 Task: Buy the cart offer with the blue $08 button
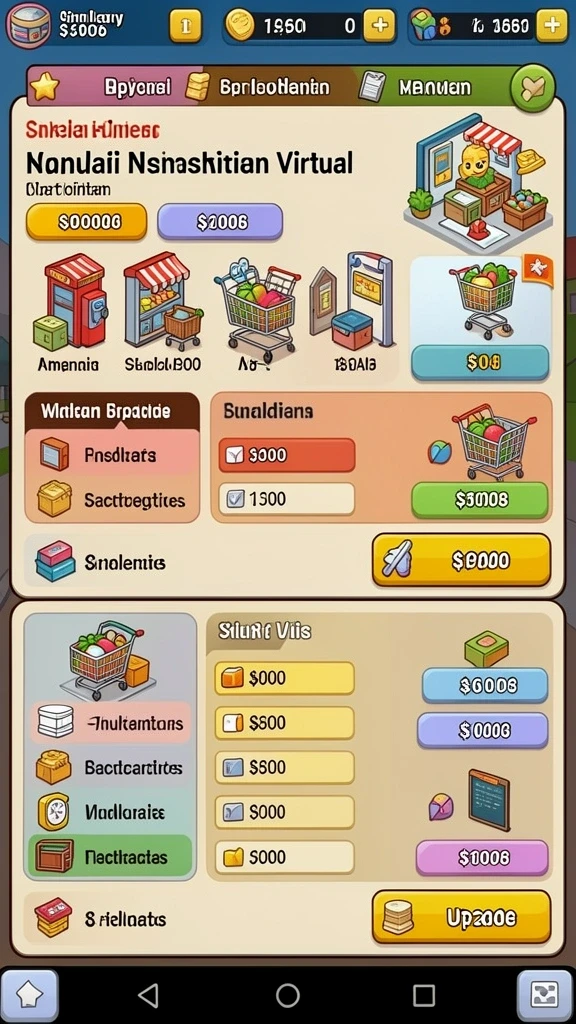point(479,363)
